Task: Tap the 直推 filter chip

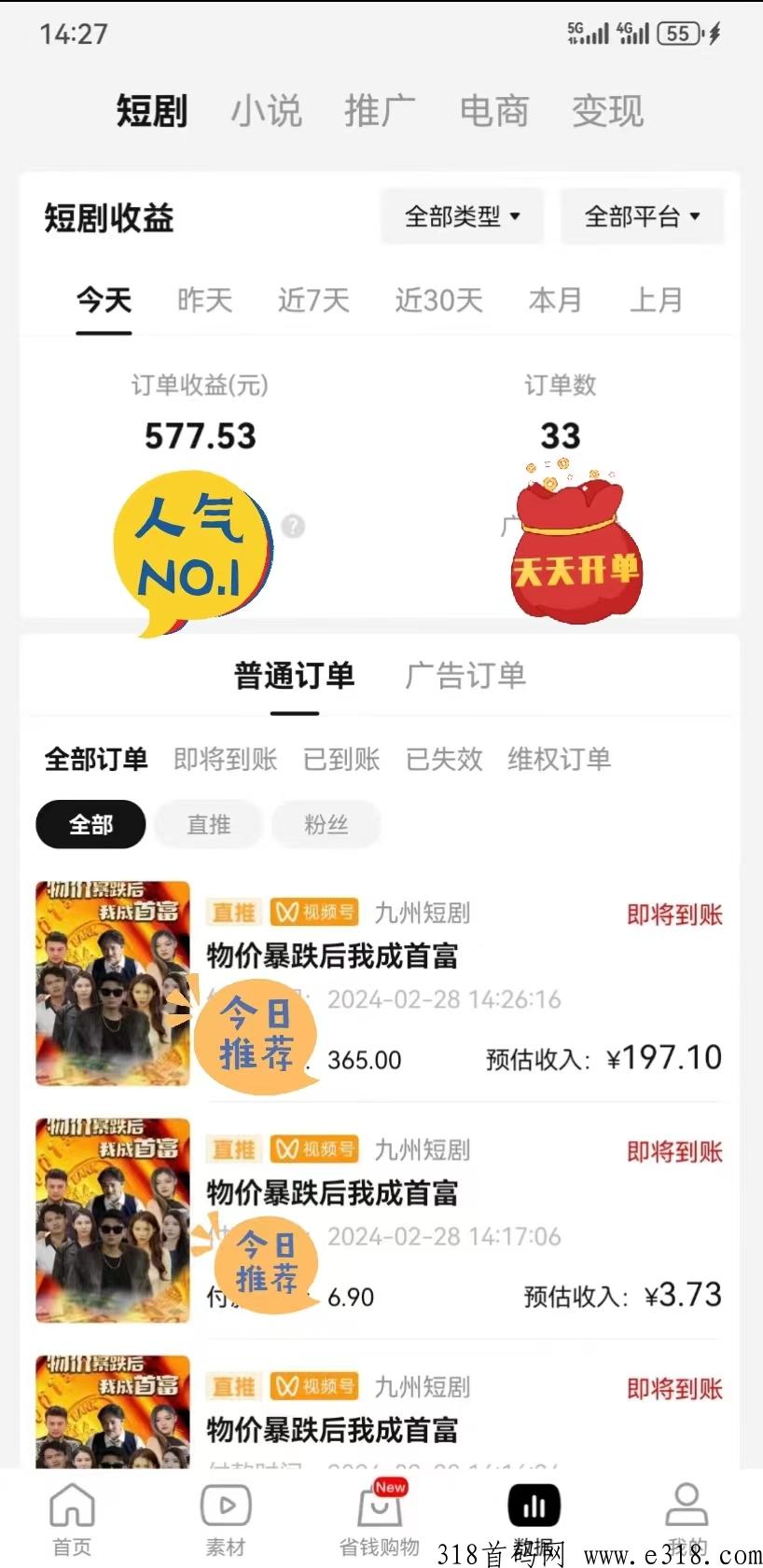Action: coord(209,825)
